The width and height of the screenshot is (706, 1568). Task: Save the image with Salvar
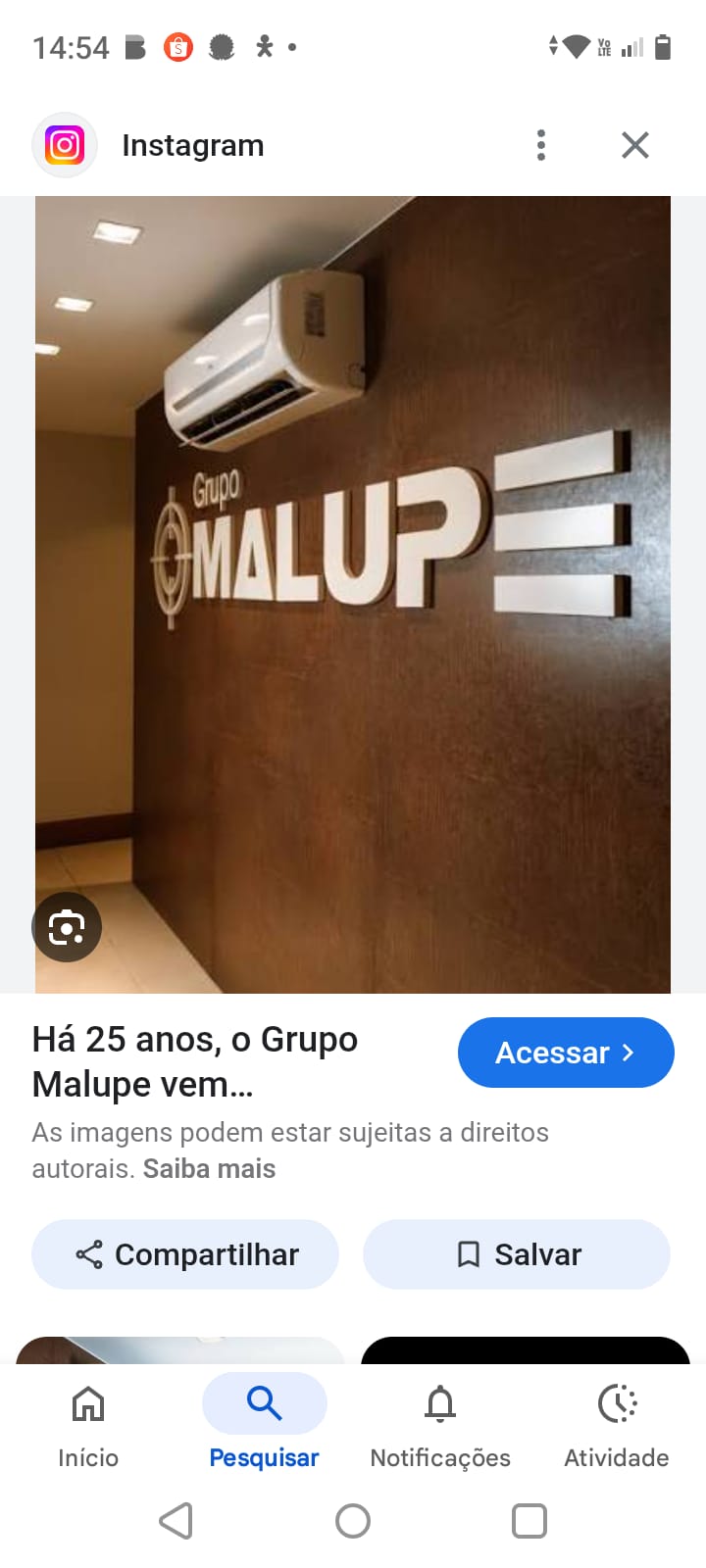517,1254
